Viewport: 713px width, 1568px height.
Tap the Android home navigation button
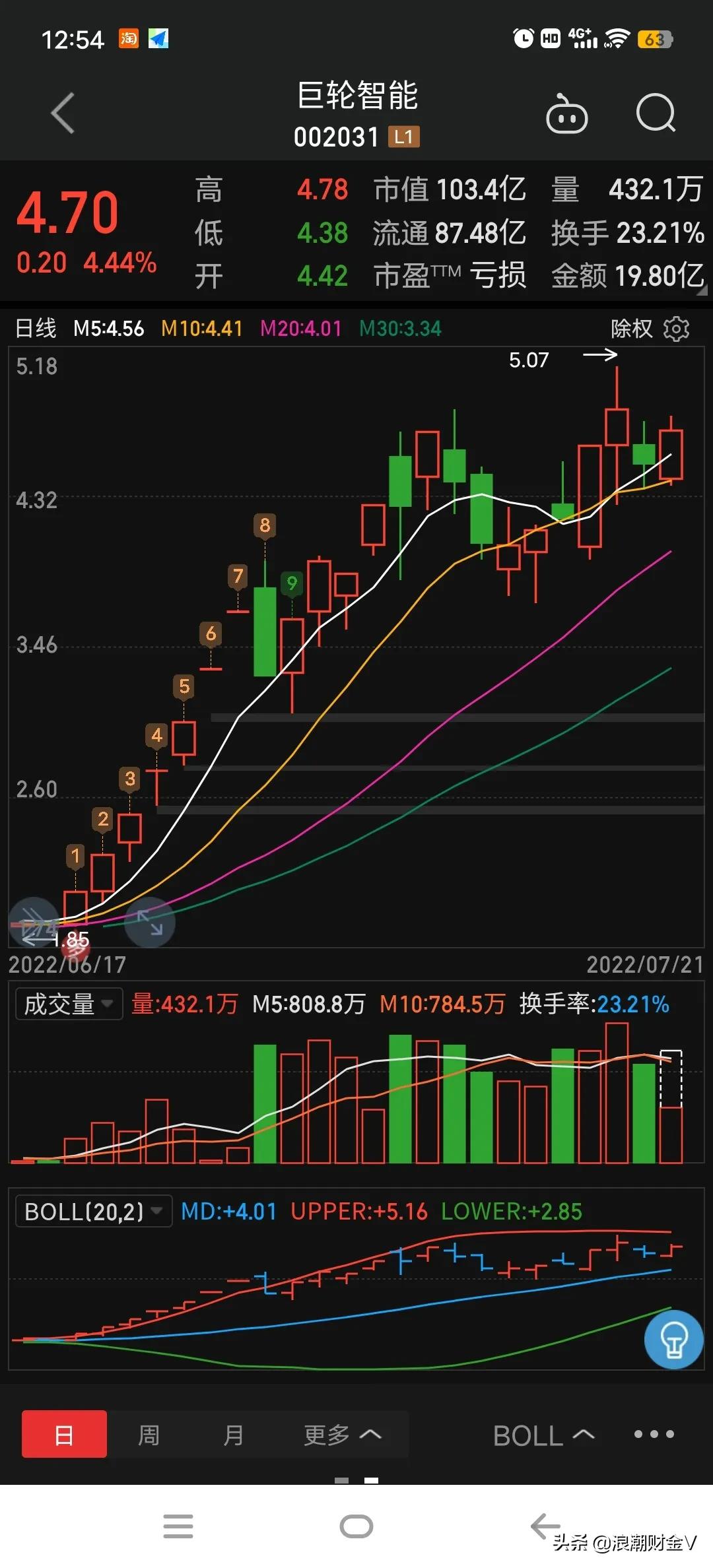coord(356,1526)
